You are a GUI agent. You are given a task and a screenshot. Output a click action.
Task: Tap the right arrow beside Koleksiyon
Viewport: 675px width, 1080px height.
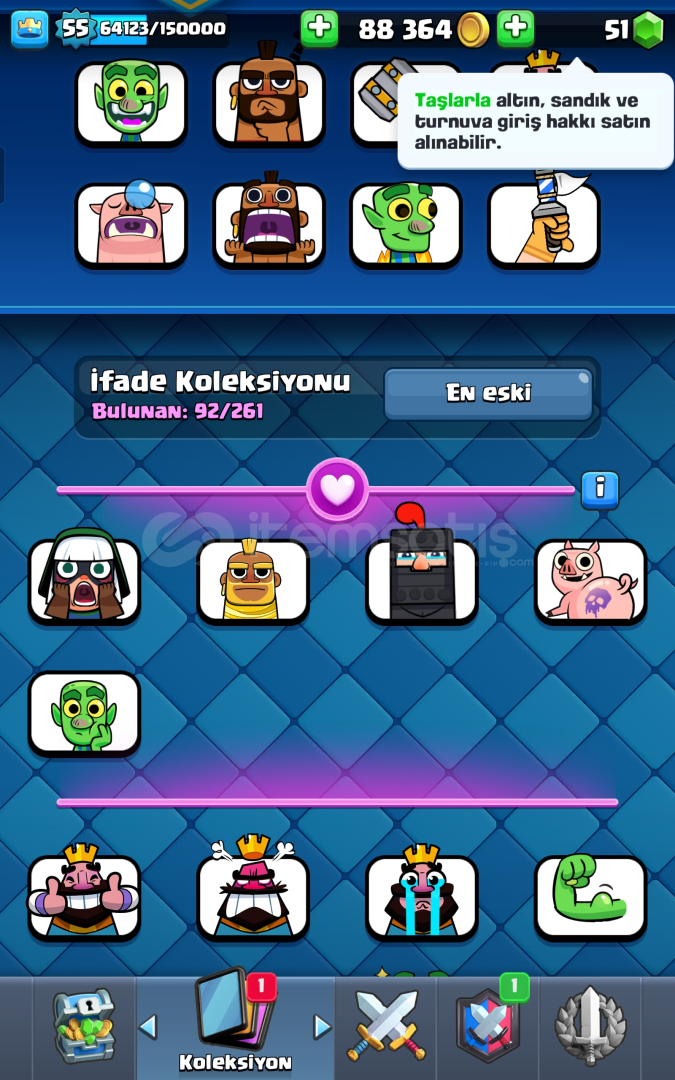click(322, 1026)
